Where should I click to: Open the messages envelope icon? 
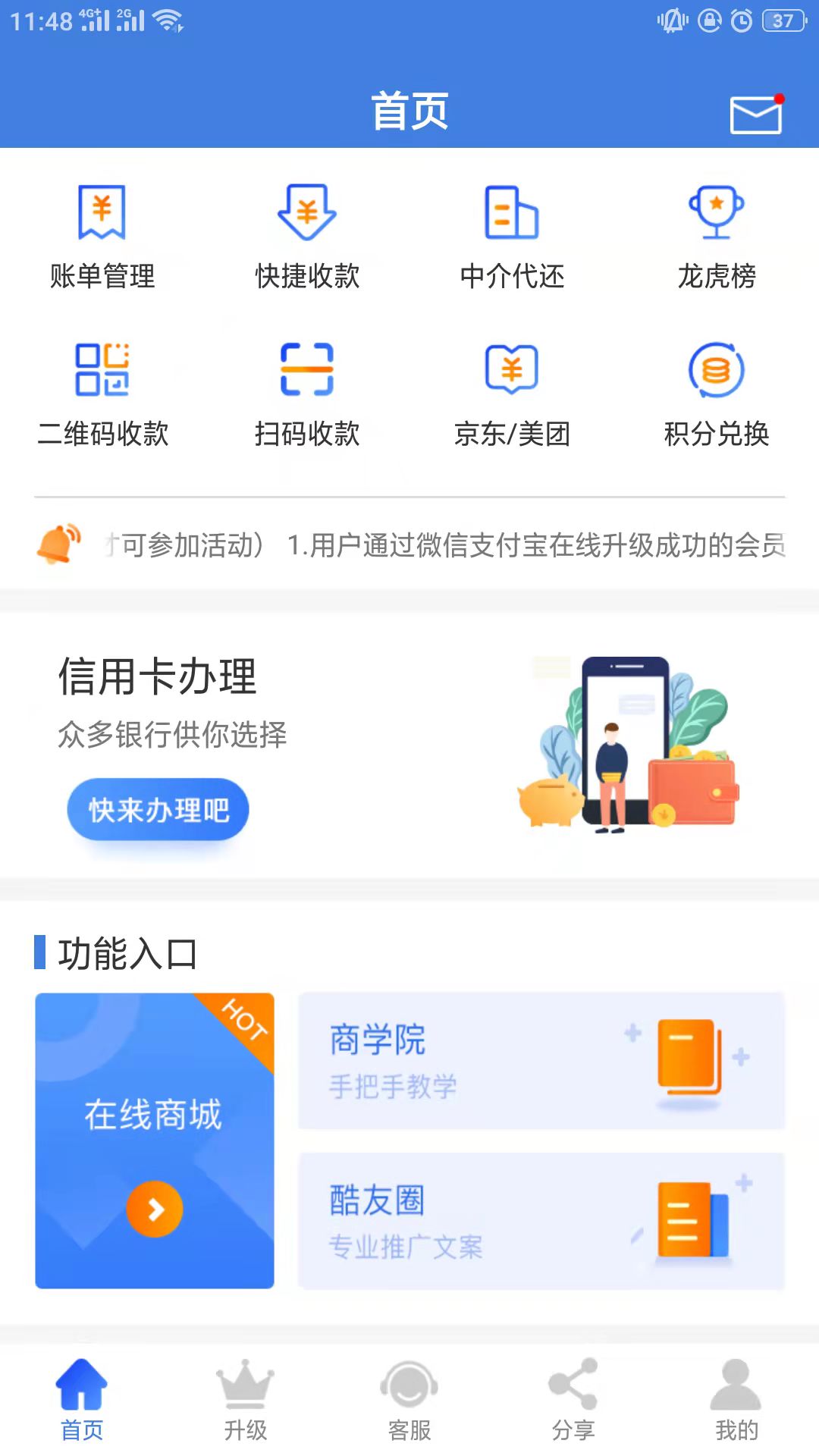tap(755, 115)
